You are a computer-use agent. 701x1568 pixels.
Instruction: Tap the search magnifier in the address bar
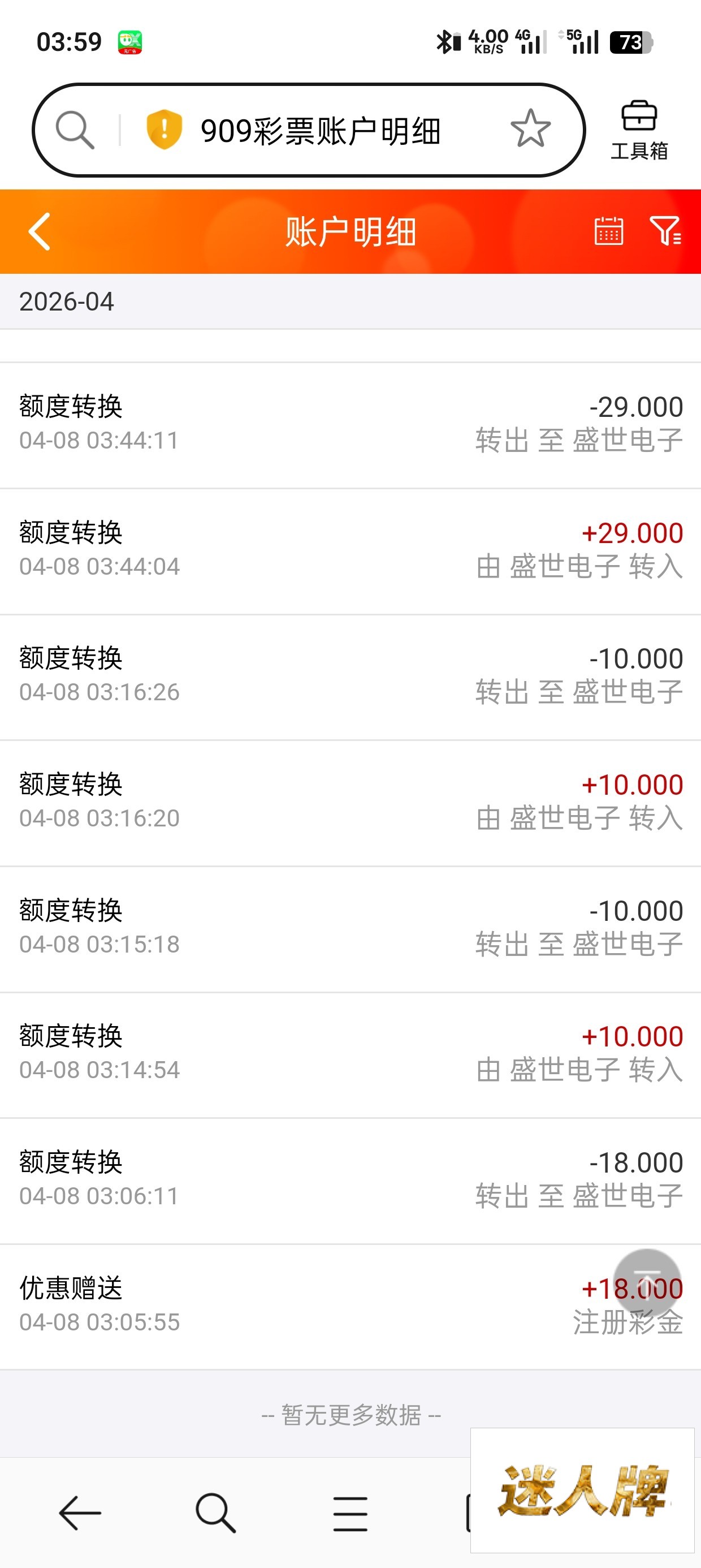(75, 130)
